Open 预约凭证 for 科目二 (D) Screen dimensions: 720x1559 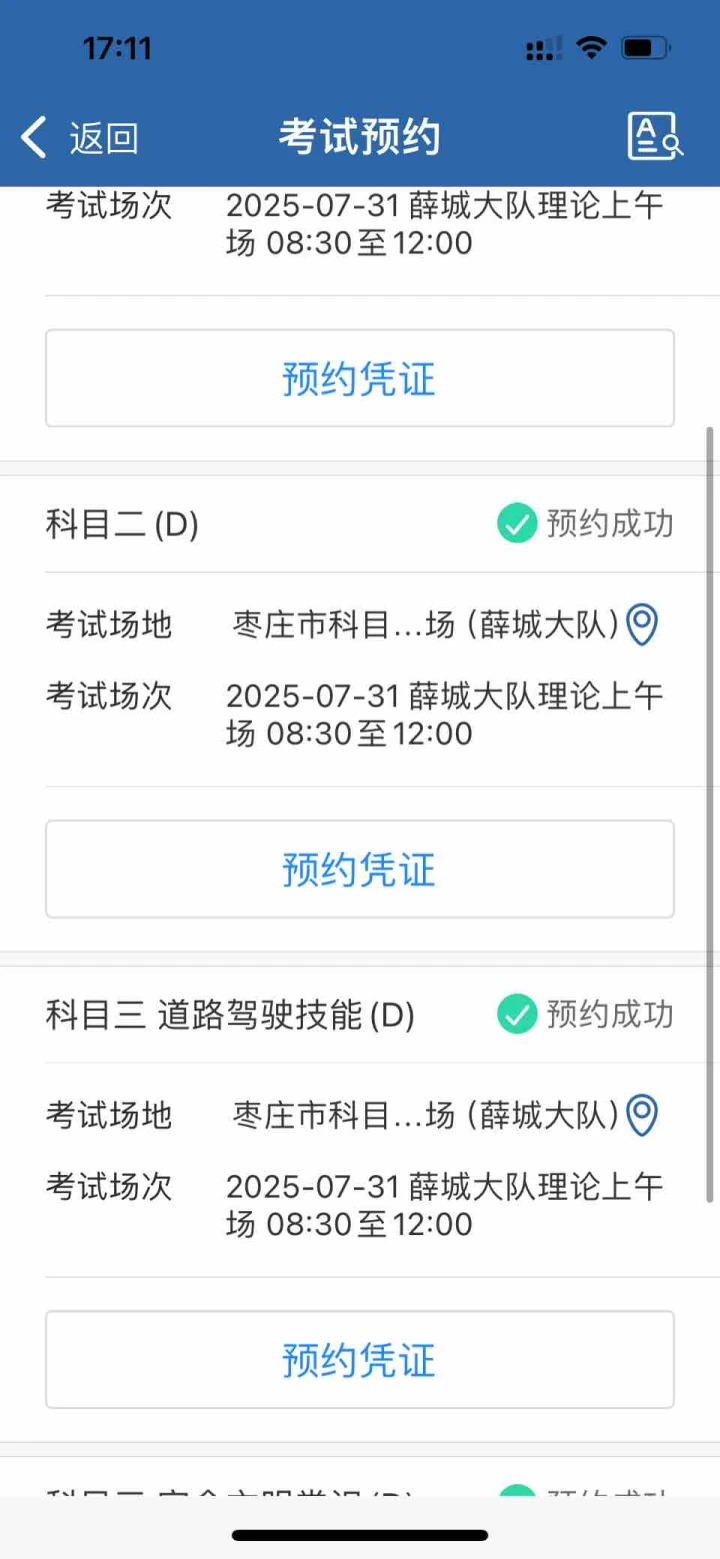tap(360, 869)
